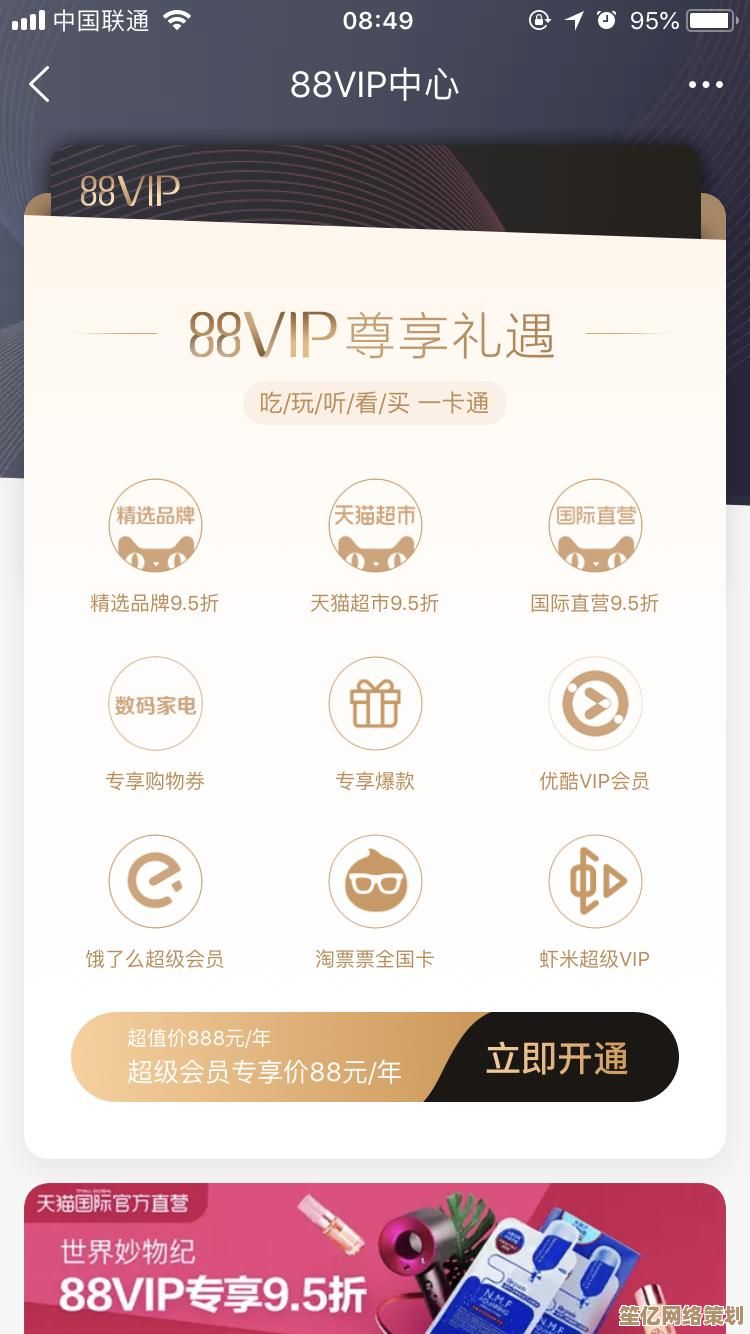Tap 立即开通 to activate 88VIP
Image resolution: width=750 pixels, height=1334 pixels.
(x=557, y=1058)
